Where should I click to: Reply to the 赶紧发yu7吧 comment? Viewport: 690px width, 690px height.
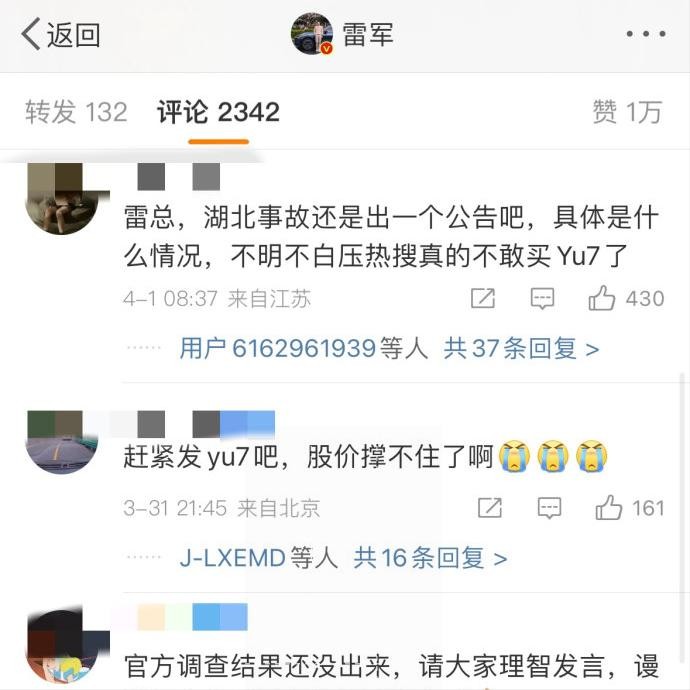(x=549, y=508)
